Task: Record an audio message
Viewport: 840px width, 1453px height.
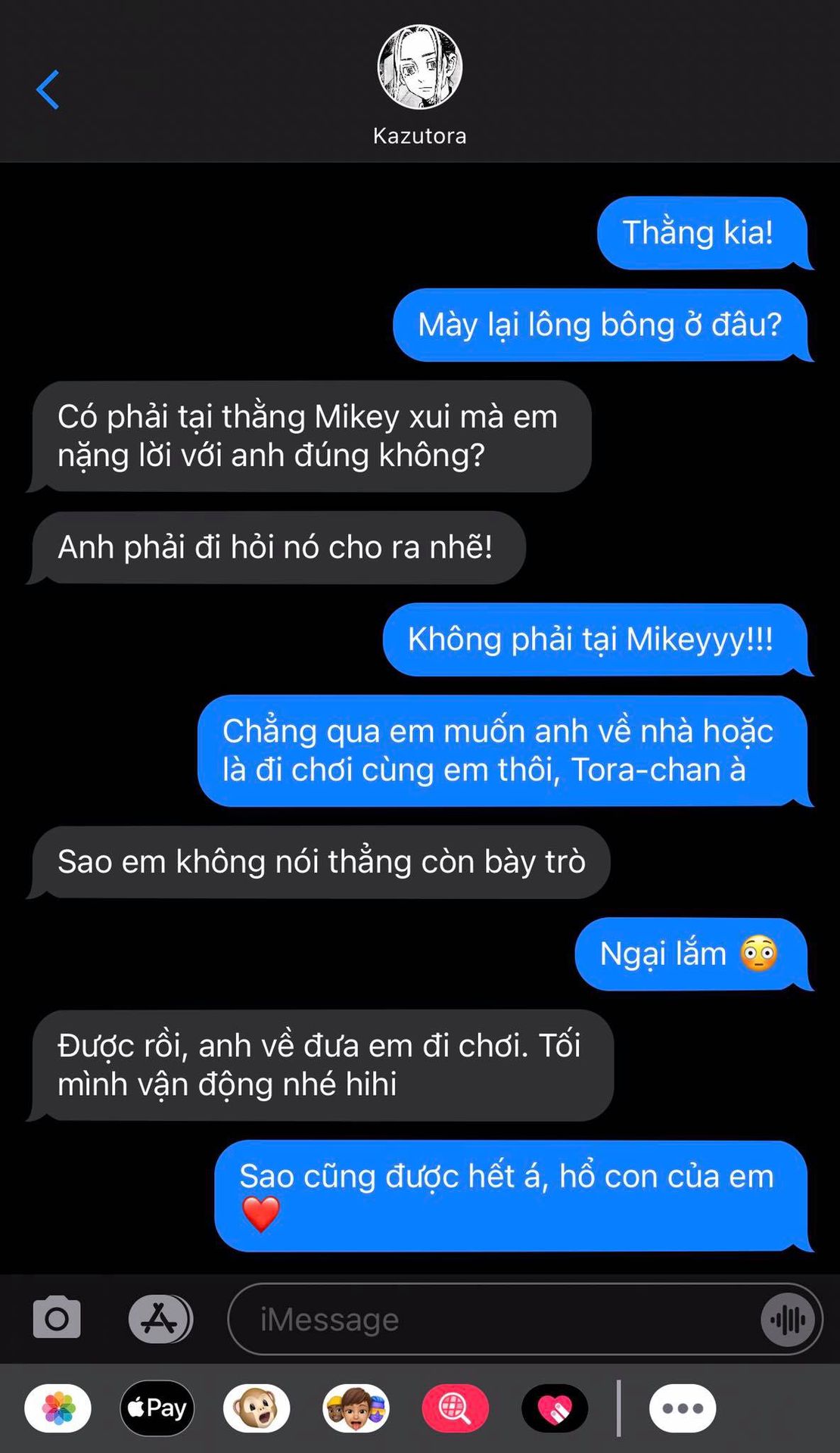Action: (x=788, y=1320)
